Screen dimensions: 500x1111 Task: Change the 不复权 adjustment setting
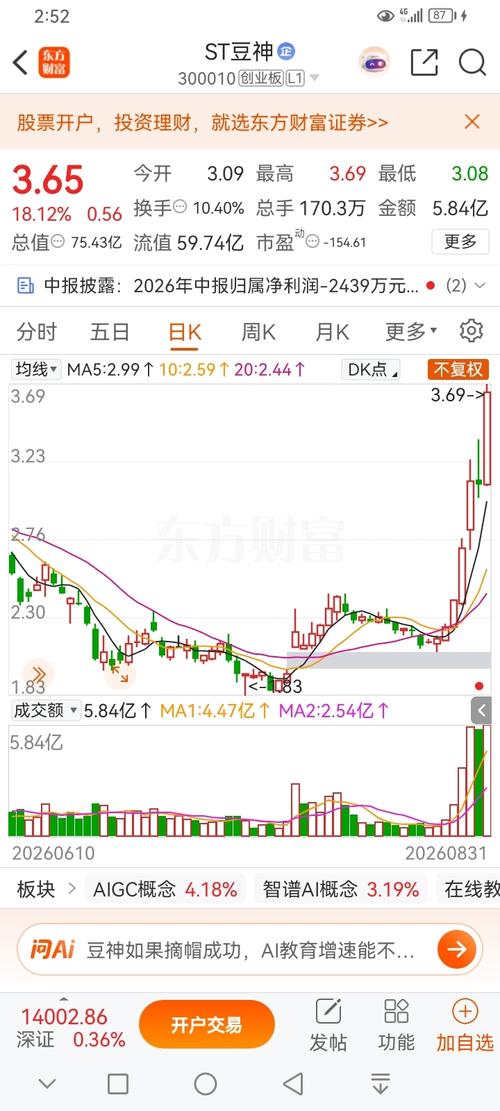(x=458, y=369)
